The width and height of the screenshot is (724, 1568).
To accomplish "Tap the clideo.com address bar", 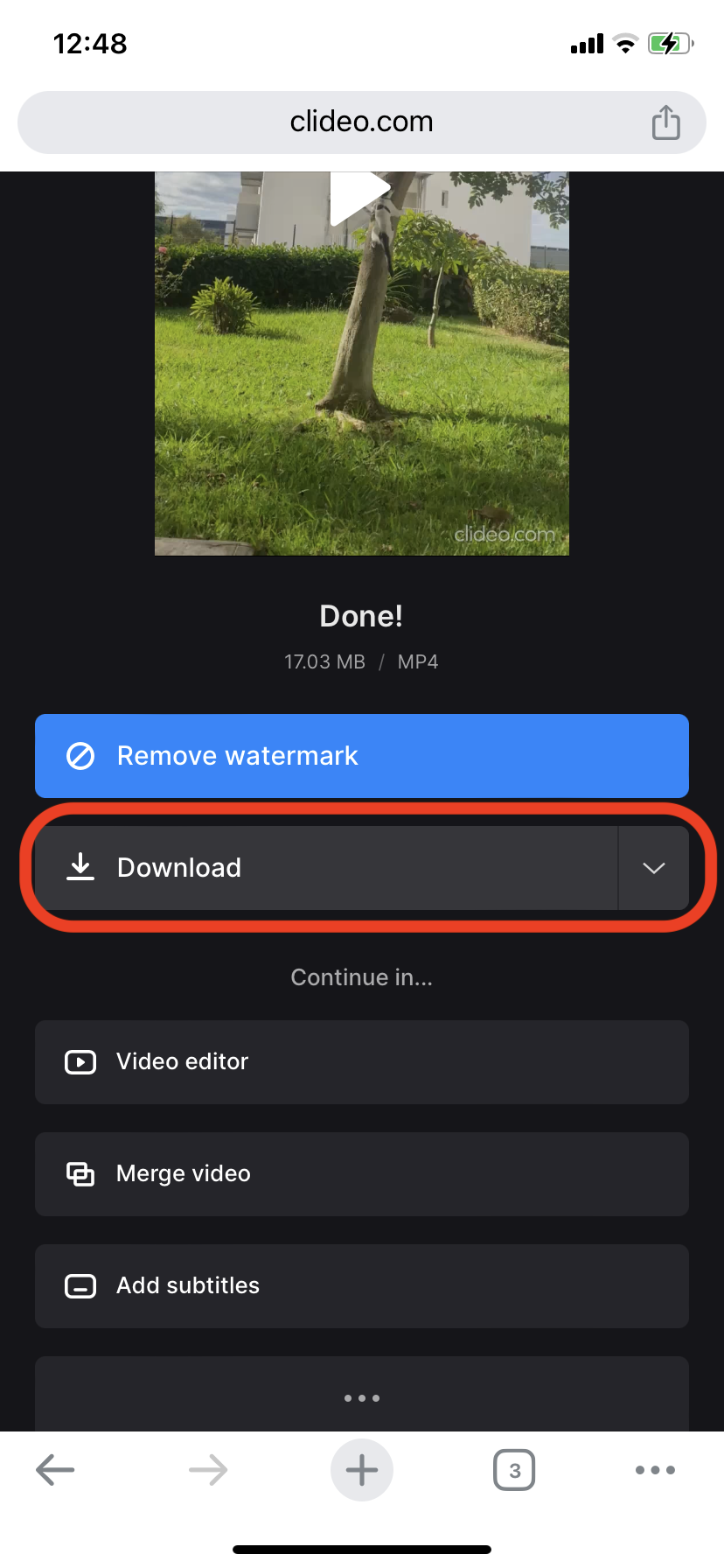I will point(361,122).
